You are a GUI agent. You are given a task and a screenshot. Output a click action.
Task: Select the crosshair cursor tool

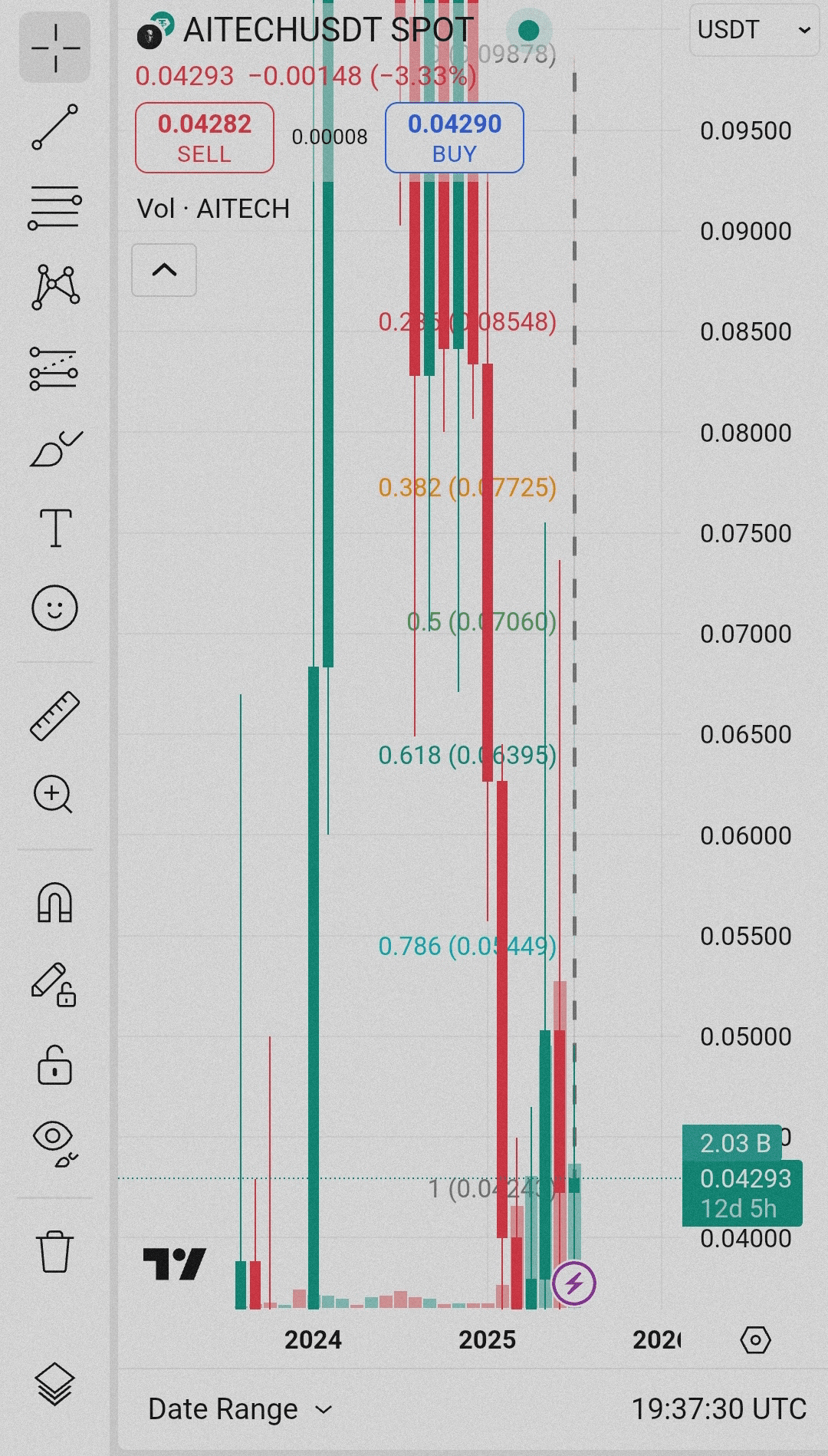[x=55, y=48]
